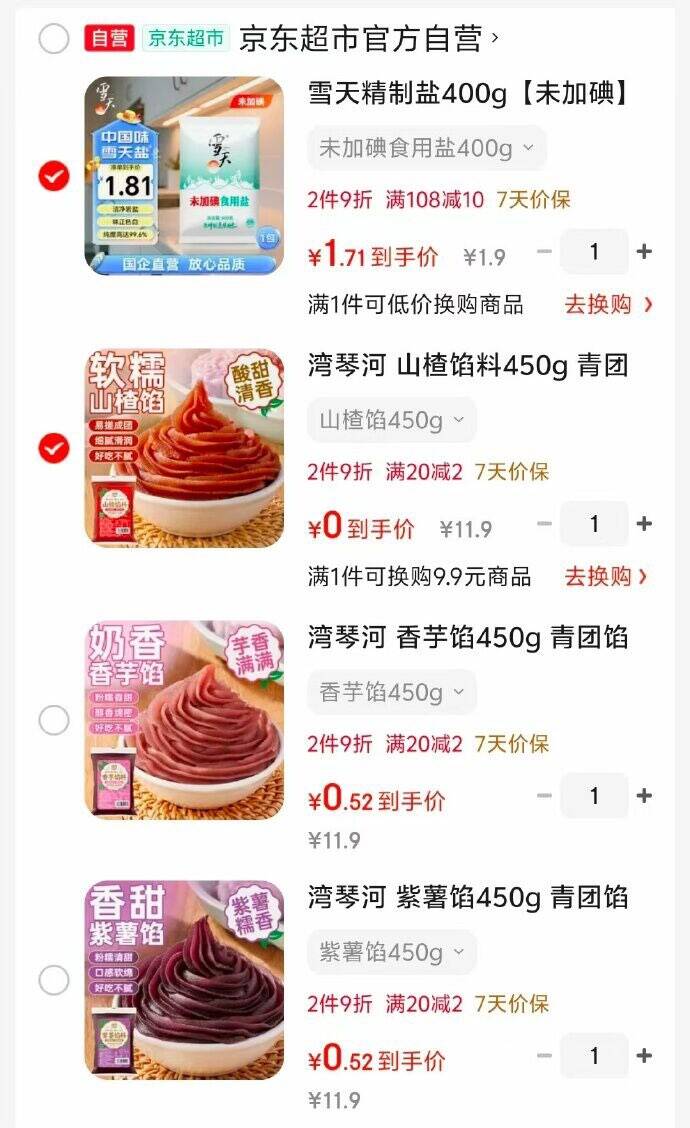Tap 去换购 under 雪天精制盐
Viewport: 690px width, 1128px height.
(607, 304)
